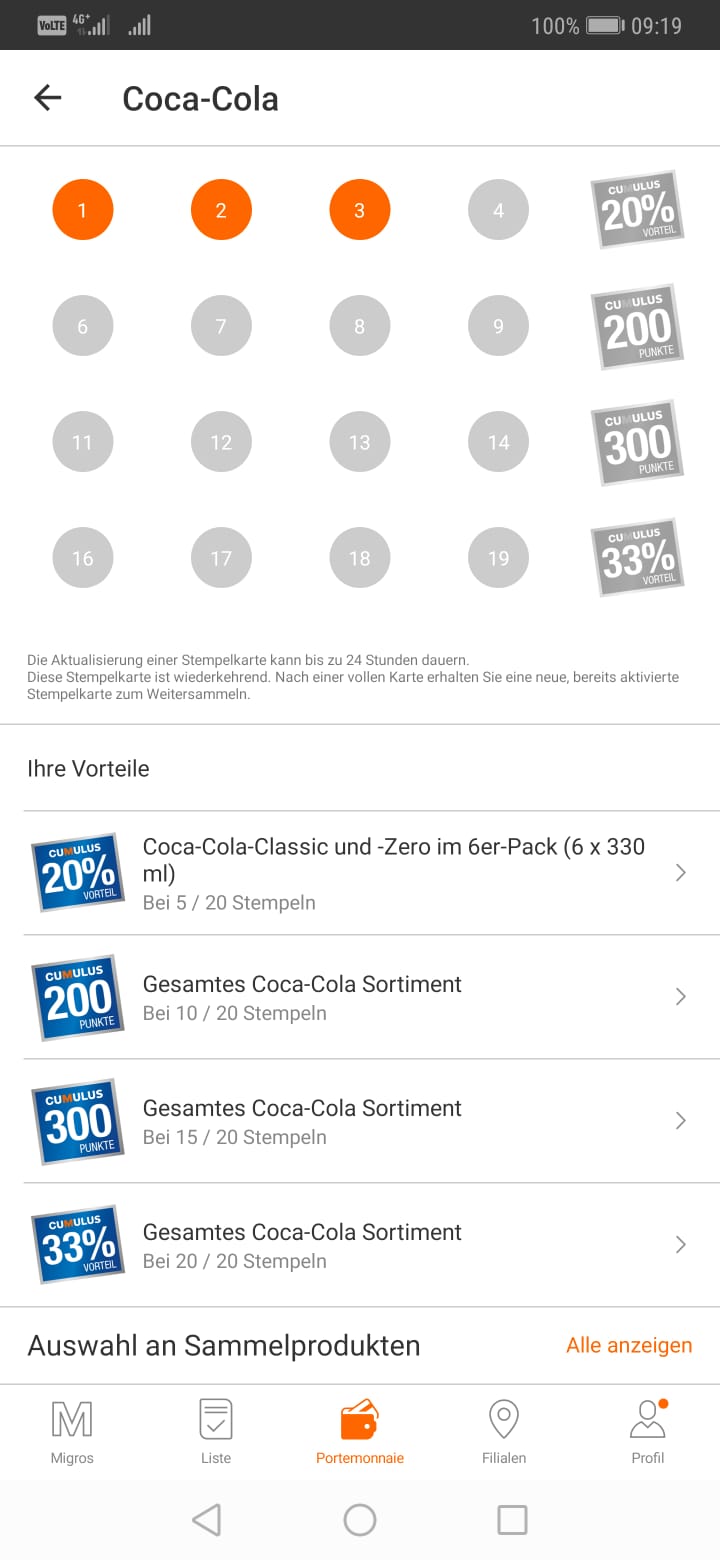Image resolution: width=720 pixels, height=1560 pixels.
Task: Switch to the Migros tab
Action: pos(72,1432)
